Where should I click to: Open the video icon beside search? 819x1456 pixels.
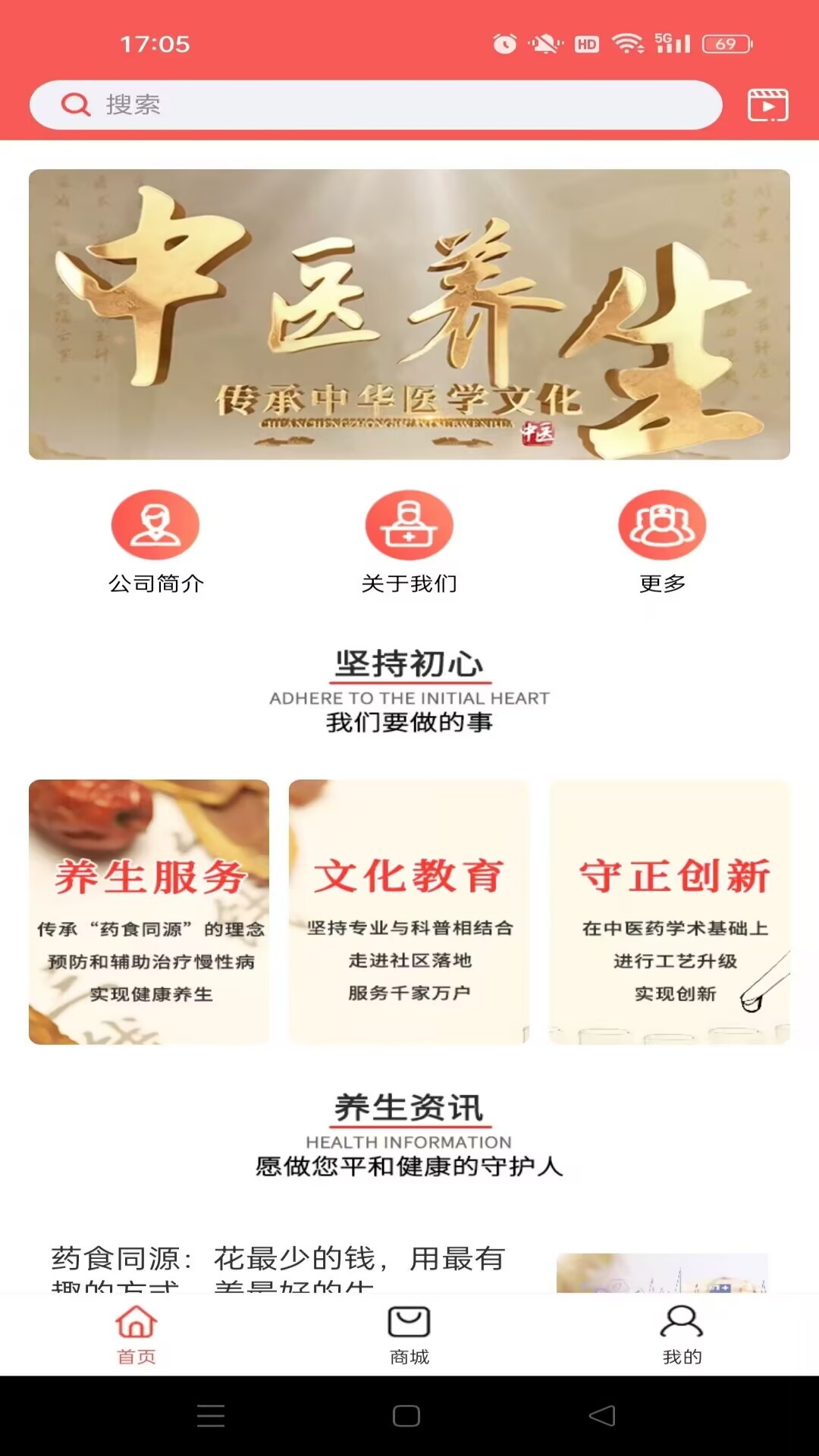coord(767,105)
